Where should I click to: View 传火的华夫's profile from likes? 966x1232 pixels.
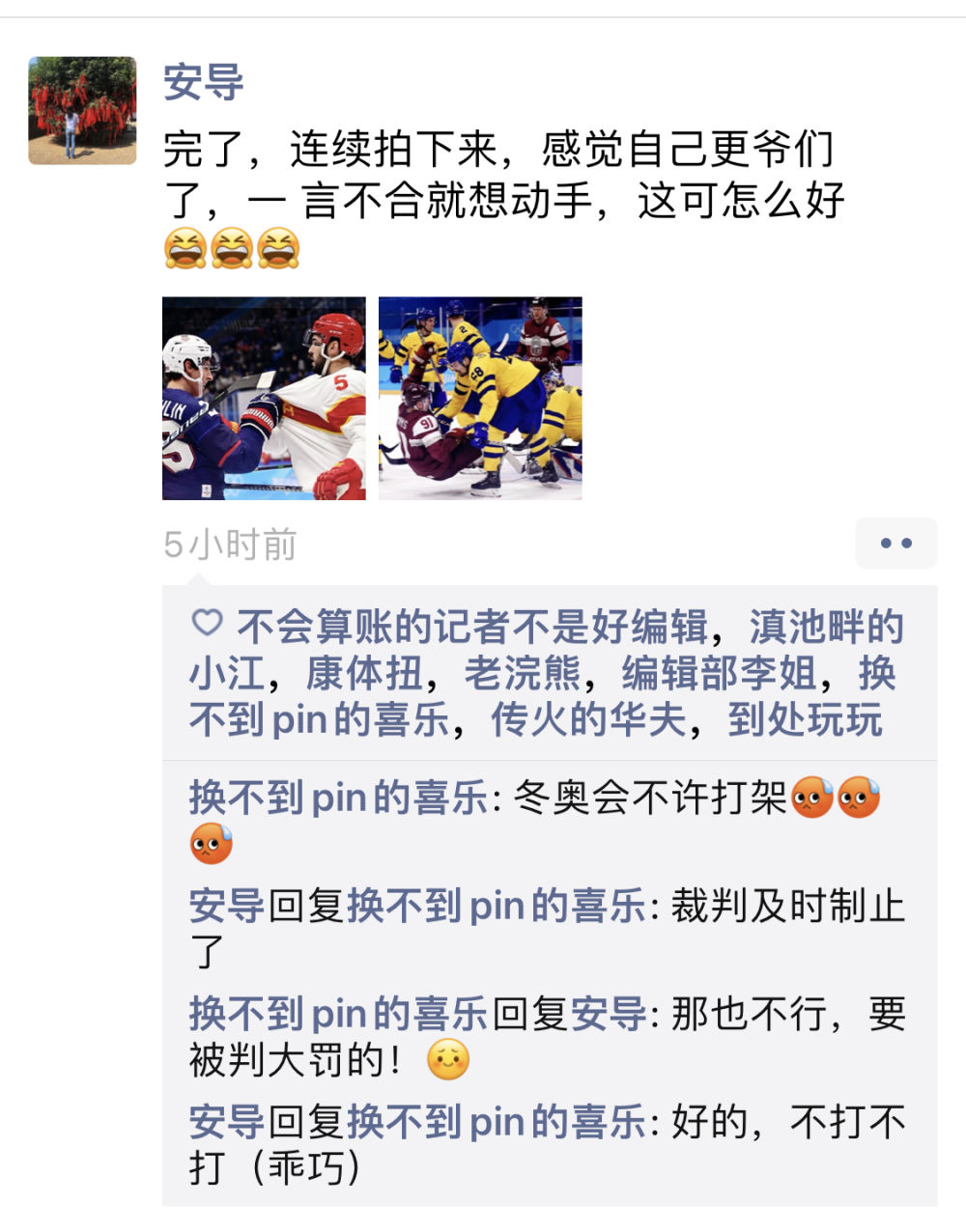click(588, 720)
